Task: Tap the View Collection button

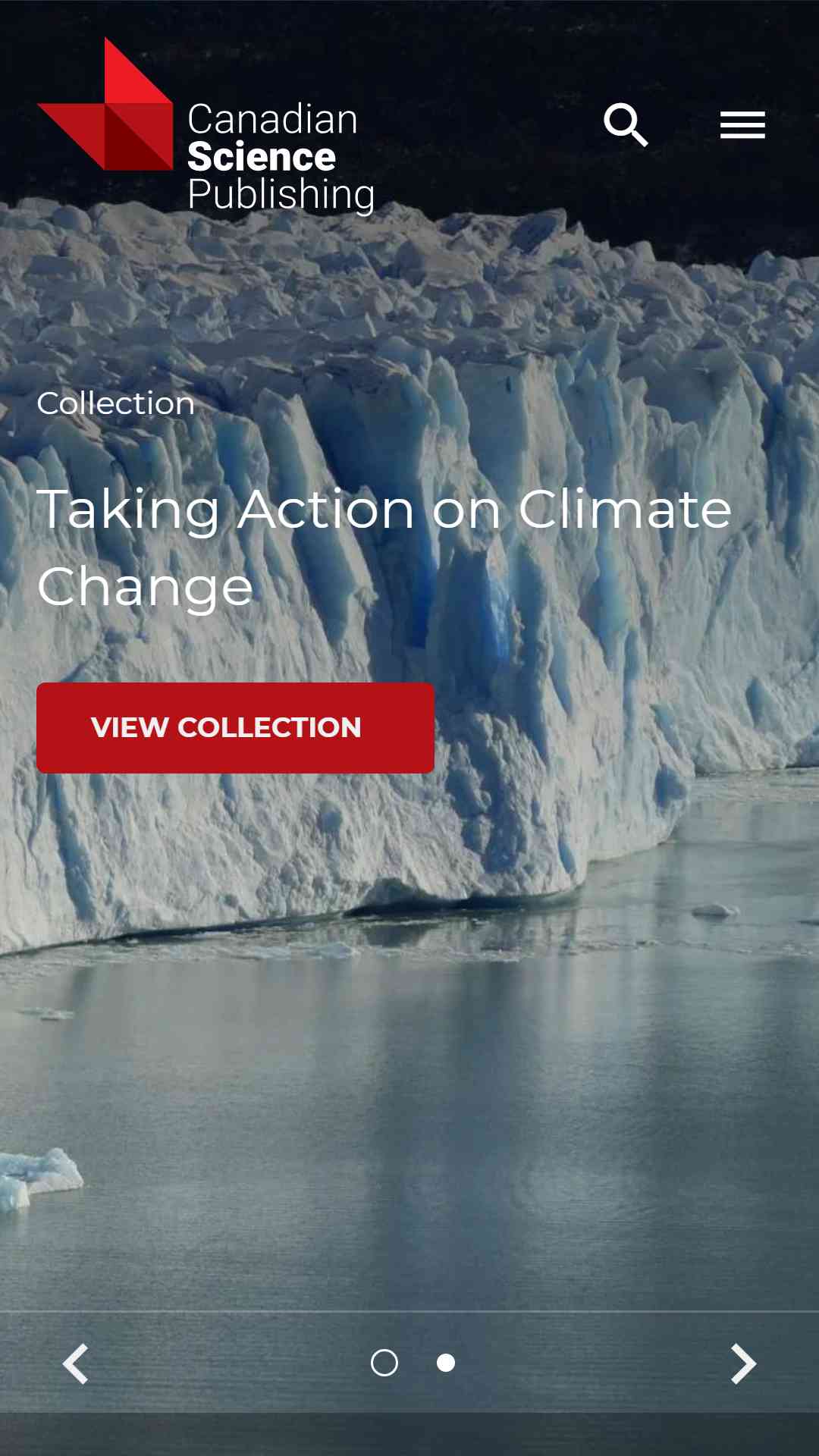Action: [x=235, y=728]
